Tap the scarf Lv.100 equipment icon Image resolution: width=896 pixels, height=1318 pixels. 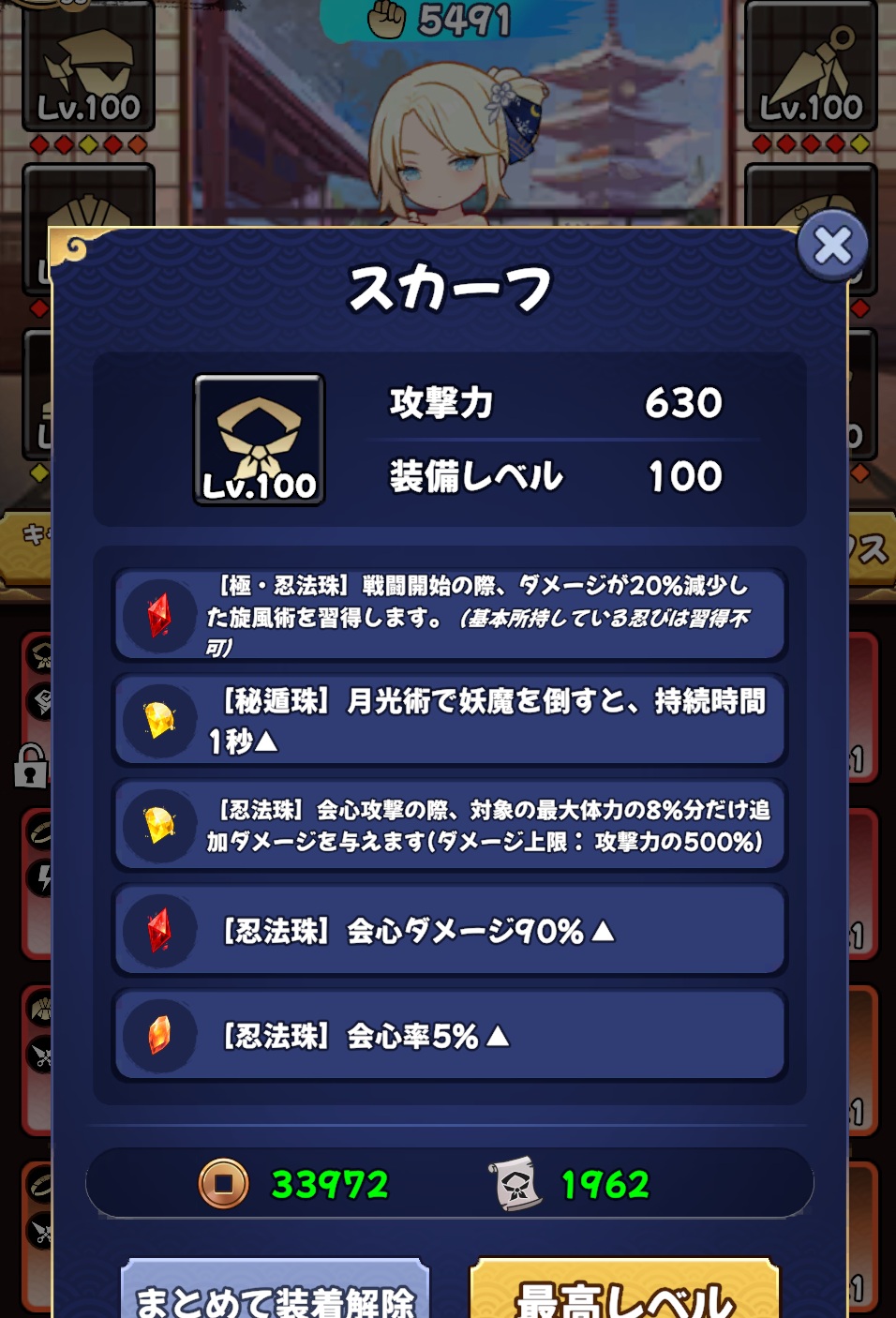click(x=260, y=439)
